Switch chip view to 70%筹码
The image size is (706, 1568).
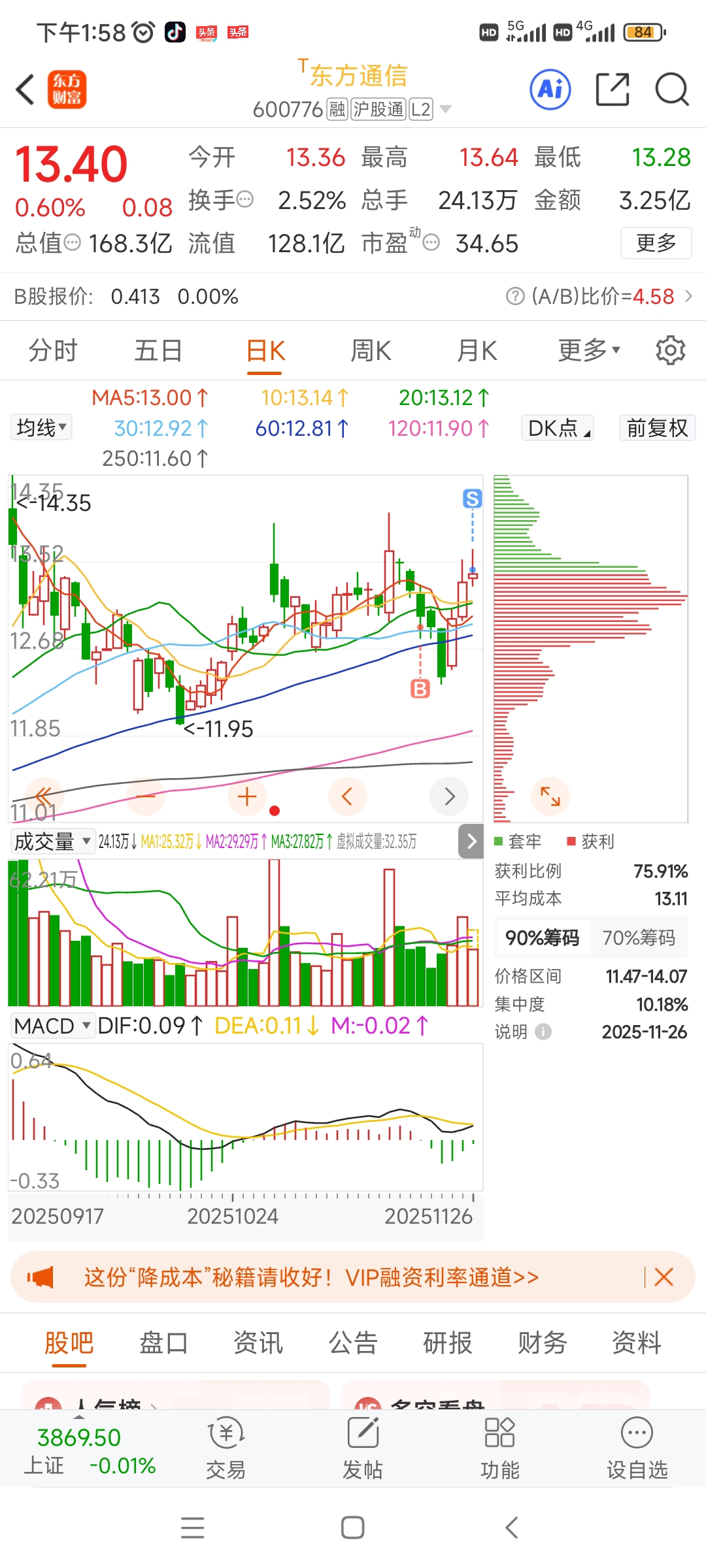639,938
